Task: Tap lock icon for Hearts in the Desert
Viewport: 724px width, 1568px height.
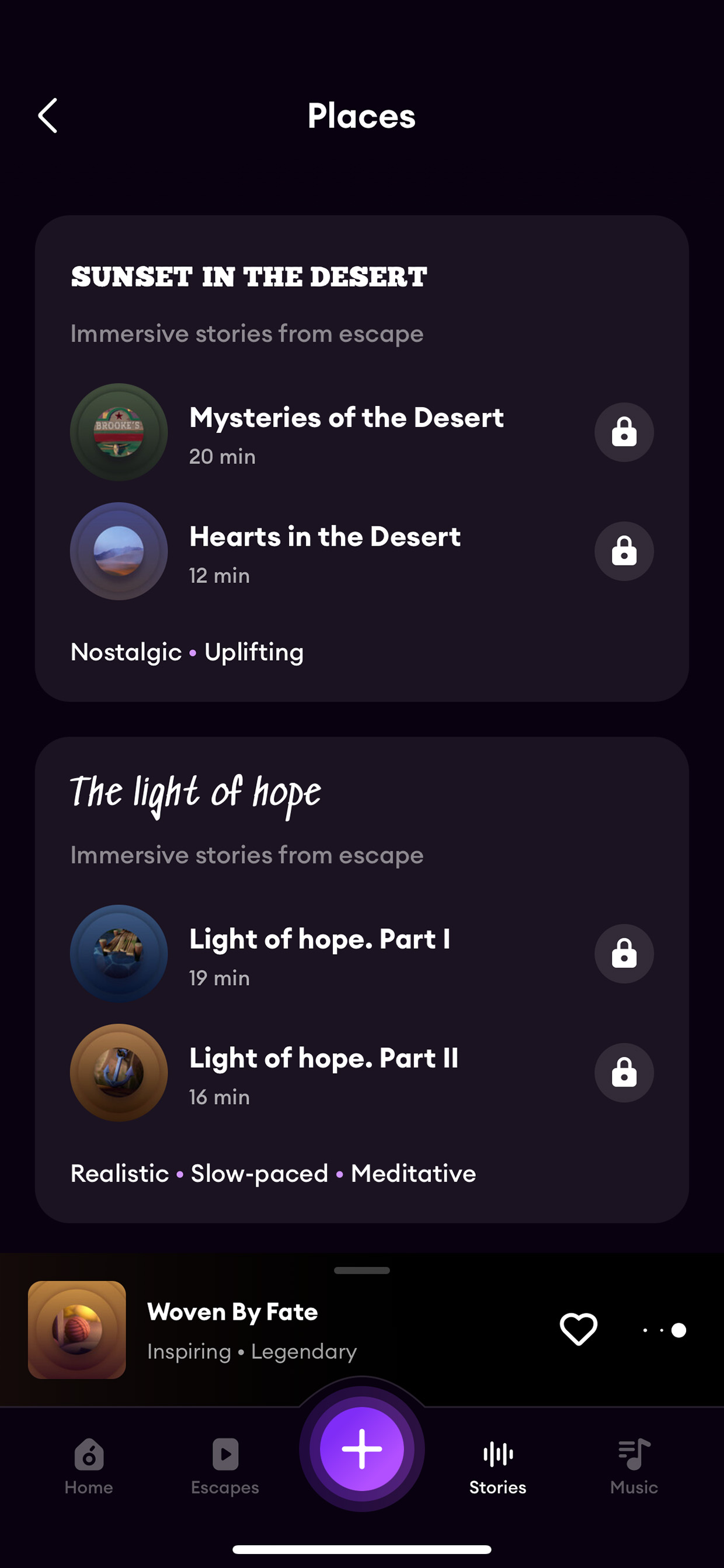Action: click(624, 551)
